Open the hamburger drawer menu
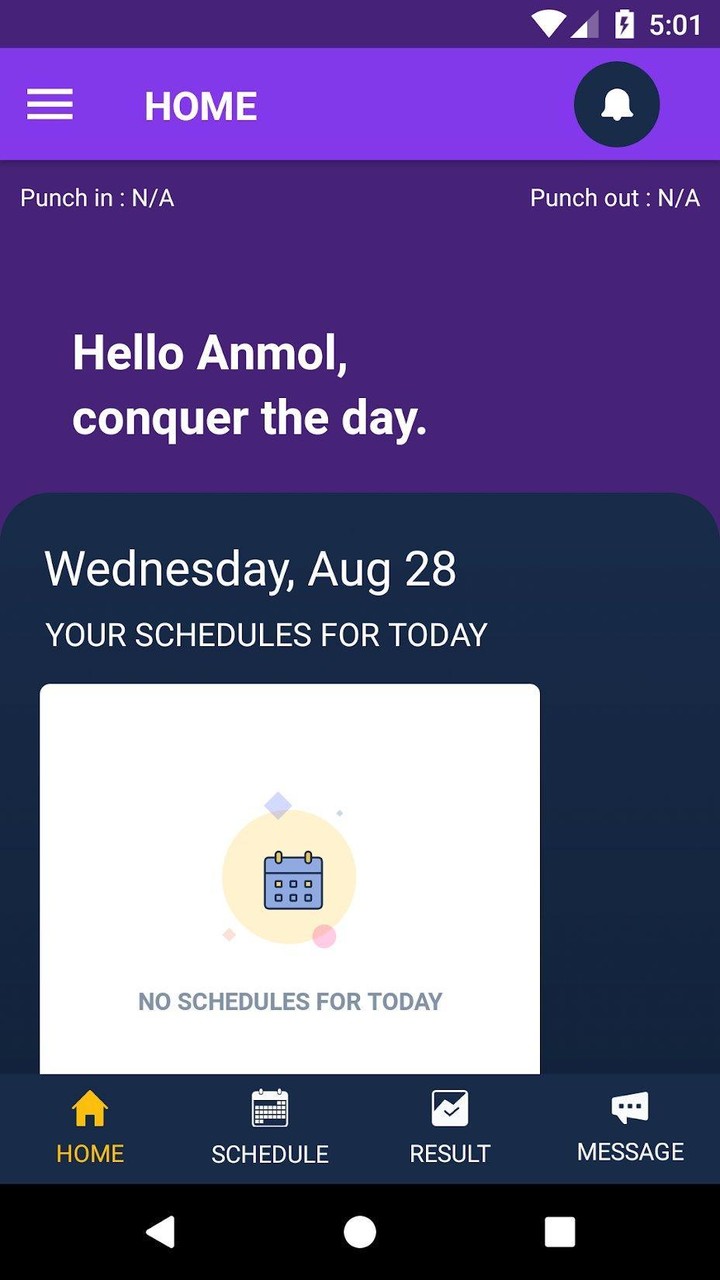 (50, 105)
